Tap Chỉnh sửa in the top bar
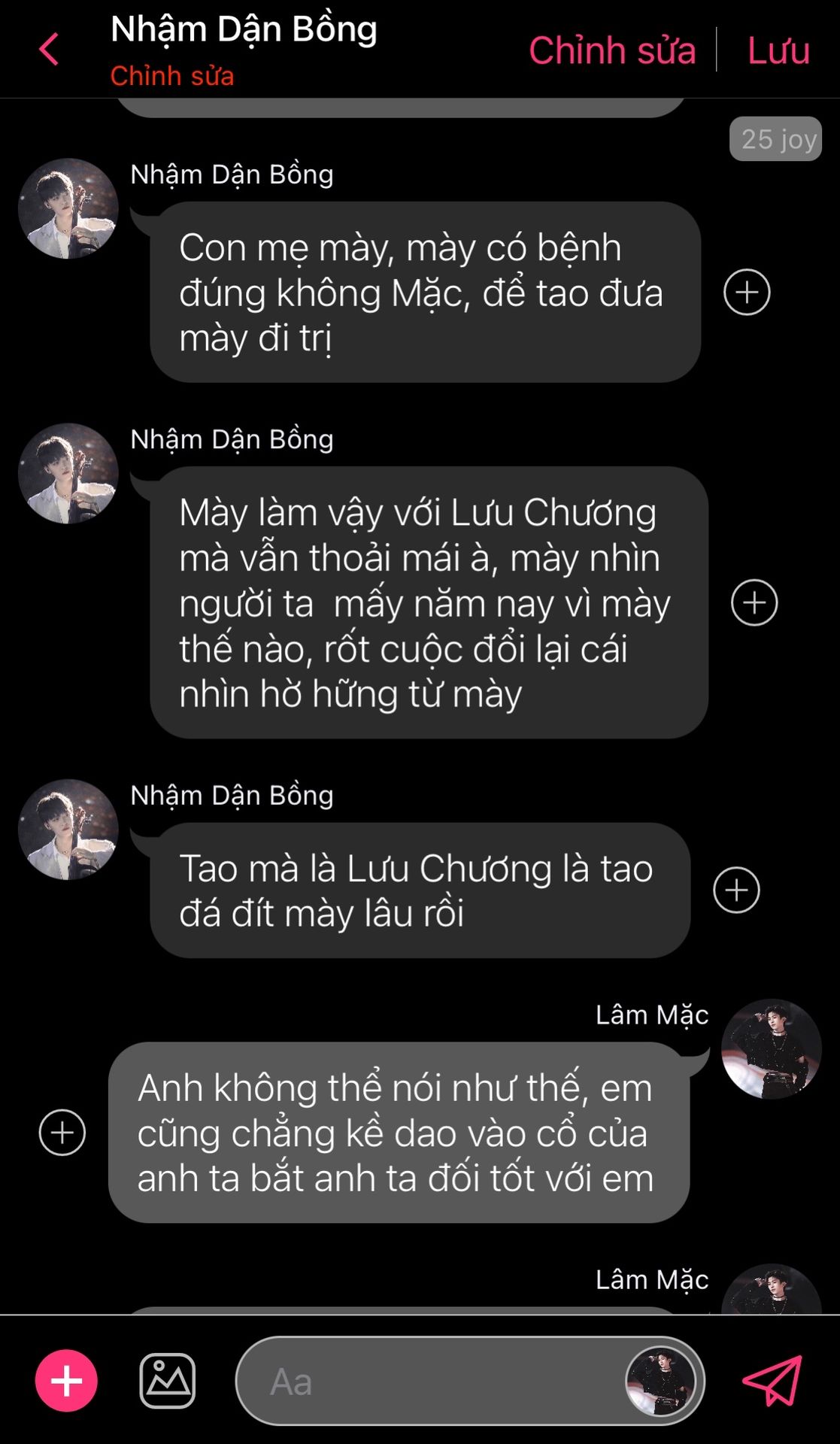 612,50
